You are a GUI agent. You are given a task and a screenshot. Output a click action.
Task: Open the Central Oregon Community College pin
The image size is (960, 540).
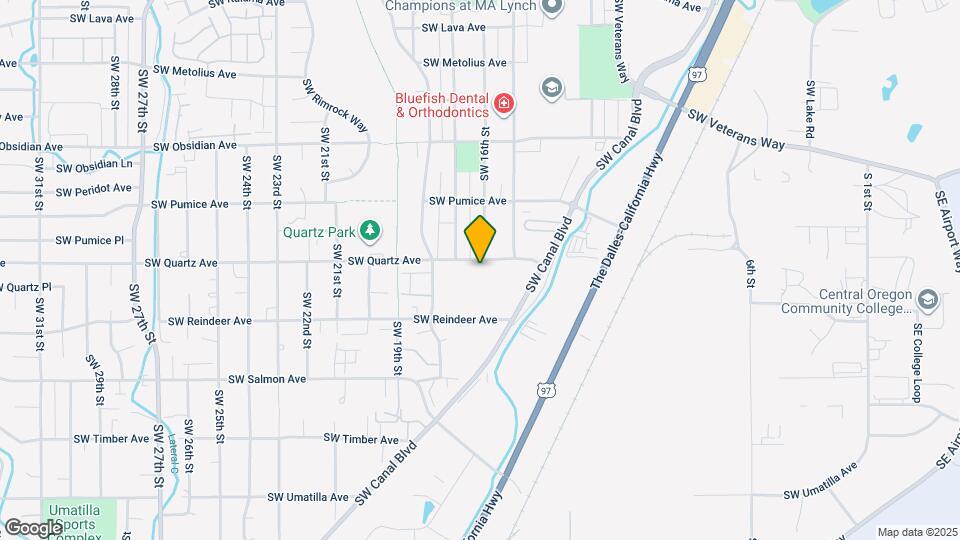coord(928,300)
